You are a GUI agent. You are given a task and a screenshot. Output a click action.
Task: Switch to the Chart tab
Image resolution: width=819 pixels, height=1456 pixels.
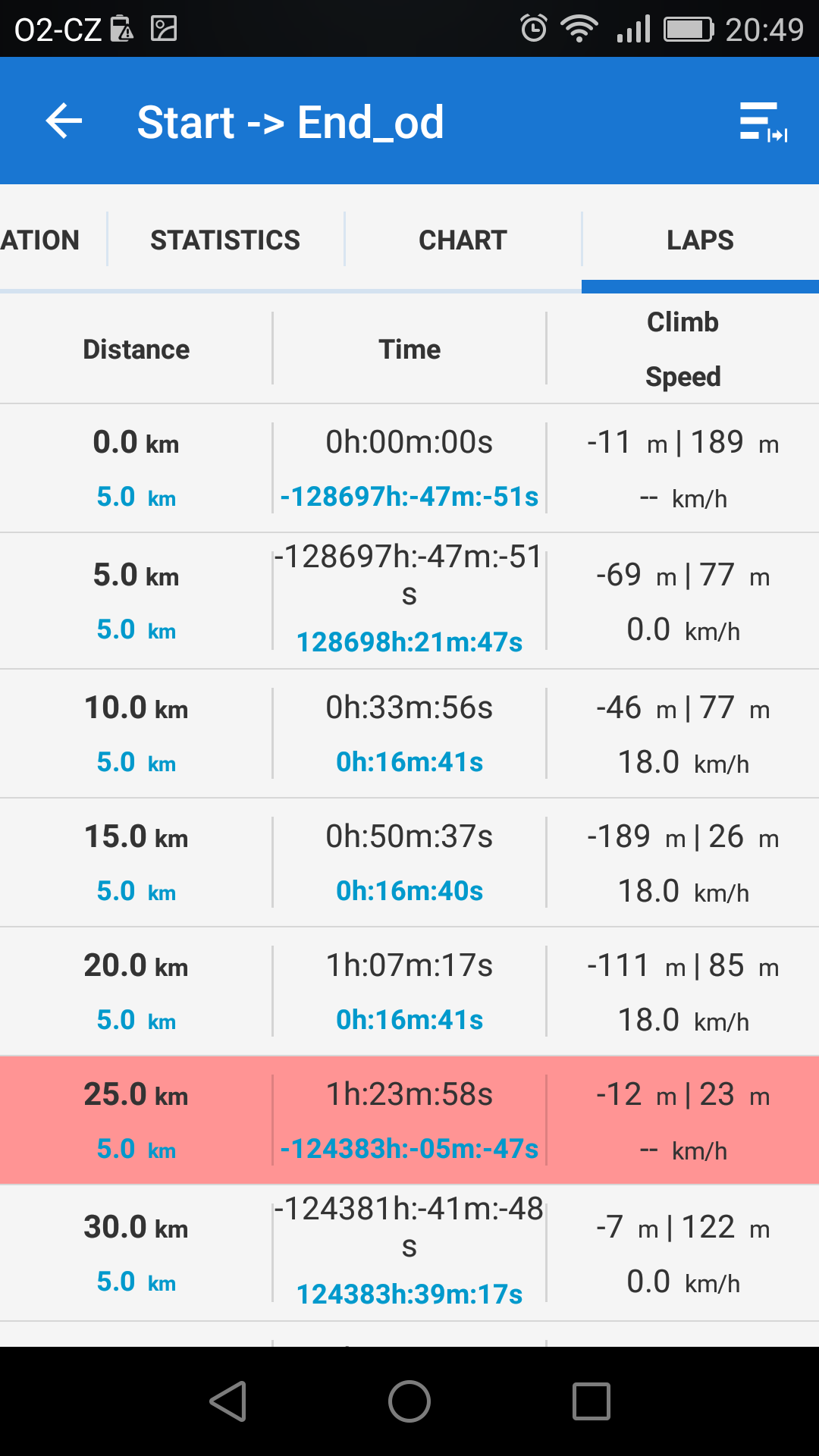(x=463, y=240)
